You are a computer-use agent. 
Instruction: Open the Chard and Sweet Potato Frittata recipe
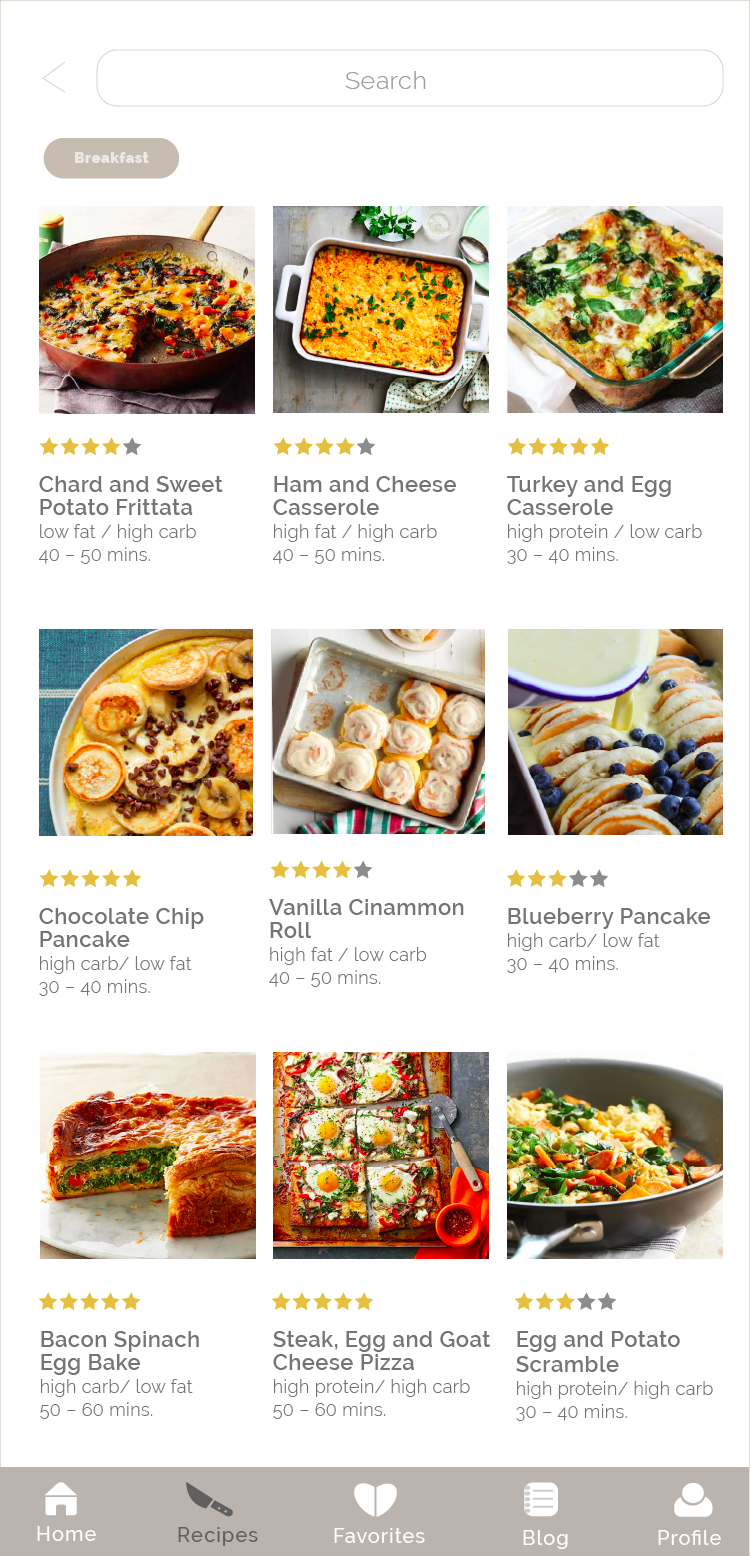point(147,310)
